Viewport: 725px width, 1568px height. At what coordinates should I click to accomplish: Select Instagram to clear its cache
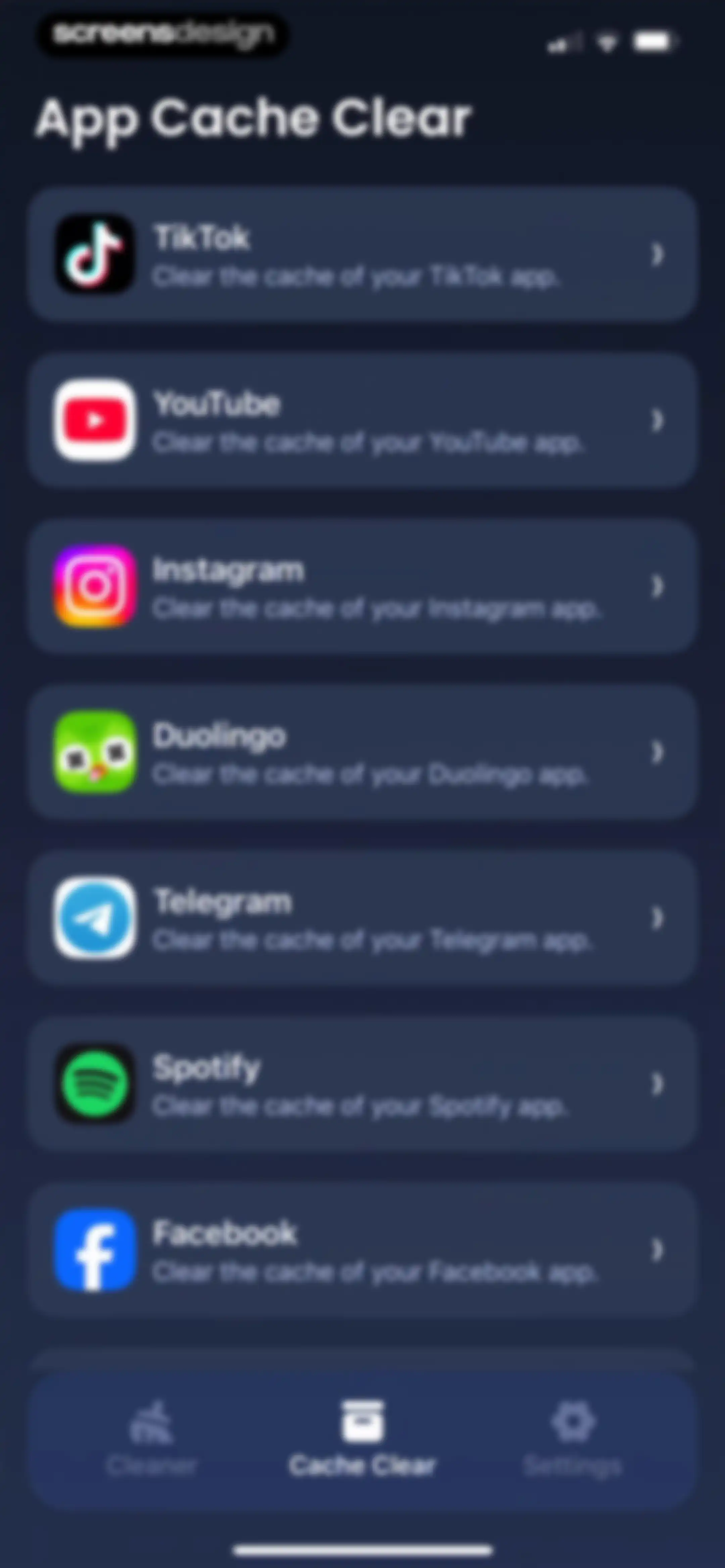click(x=362, y=586)
